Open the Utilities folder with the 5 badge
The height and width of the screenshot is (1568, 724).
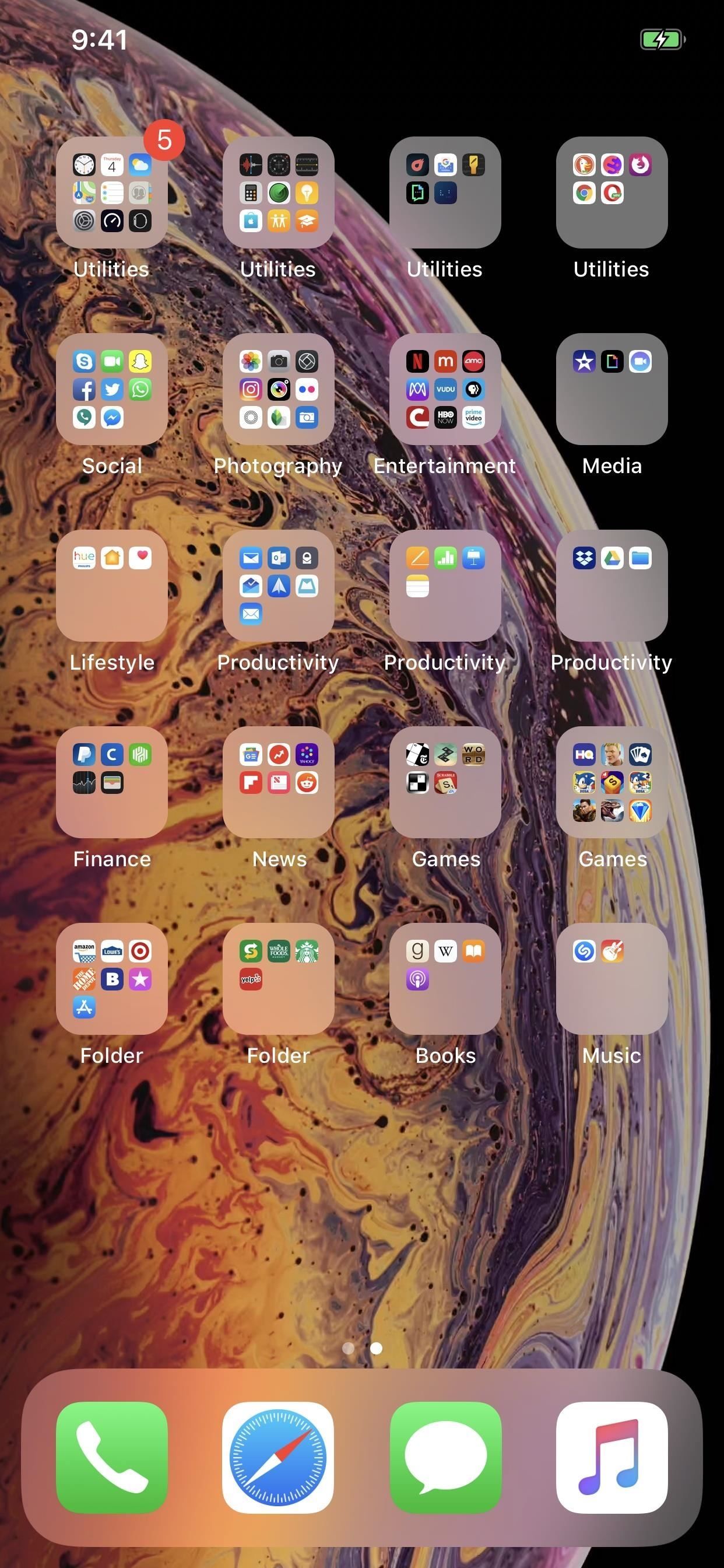(111, 192)
